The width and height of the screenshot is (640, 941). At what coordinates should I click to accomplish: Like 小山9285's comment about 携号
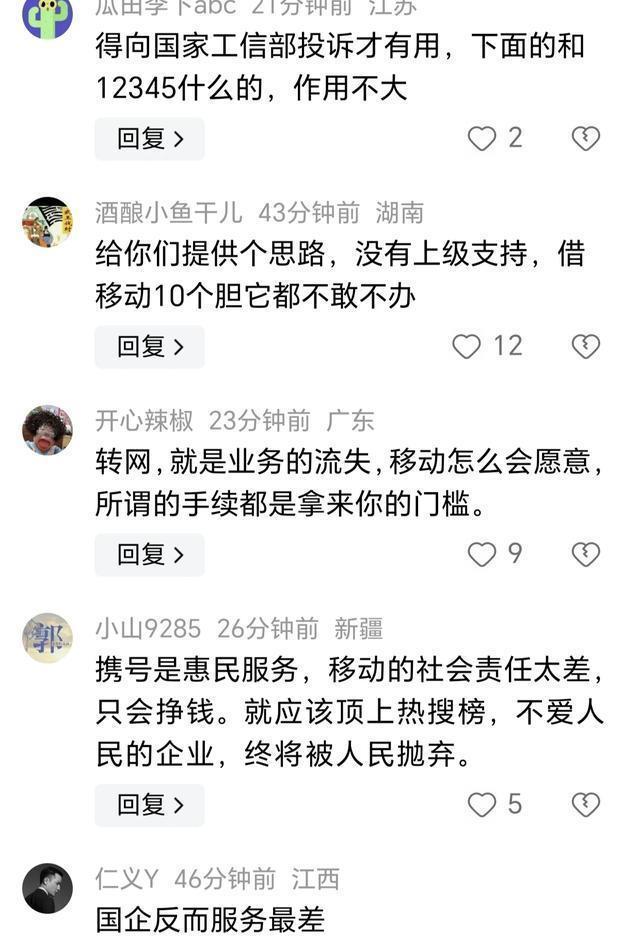(x=482, y=804)
